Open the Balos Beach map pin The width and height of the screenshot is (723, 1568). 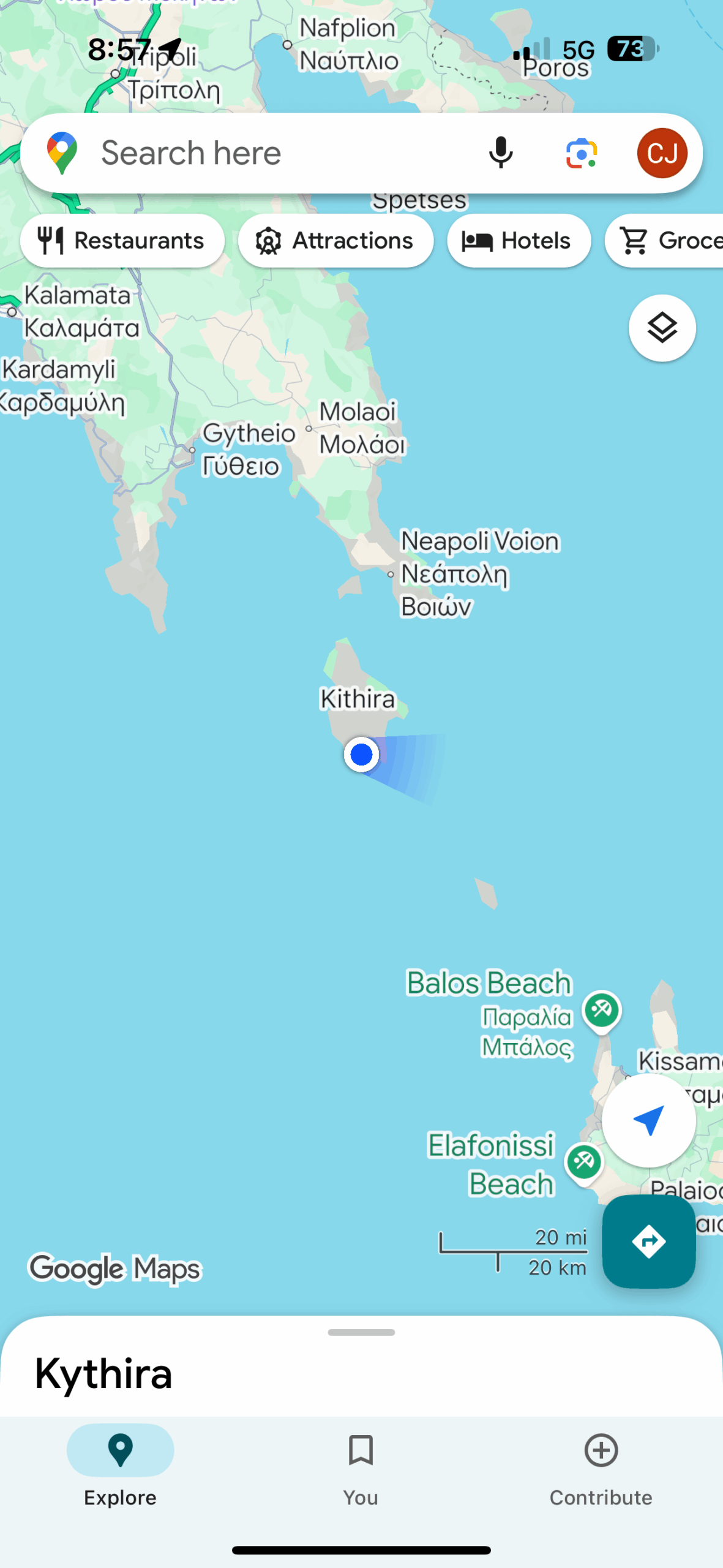602,1009
